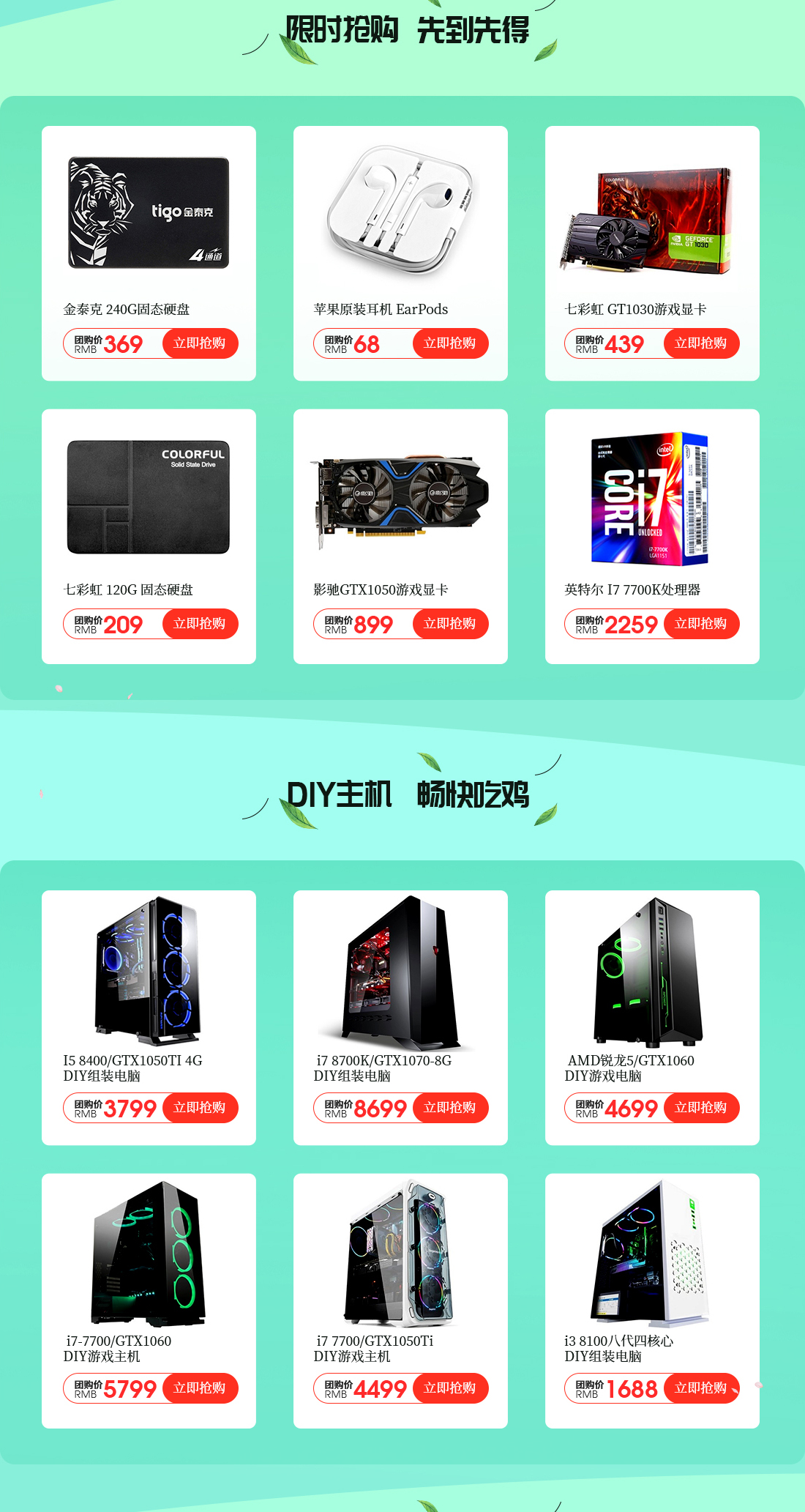This screenshot has height=1512, width=805.
Task: Open the 金泰克 SSD product image
Action: coord(149,212)
